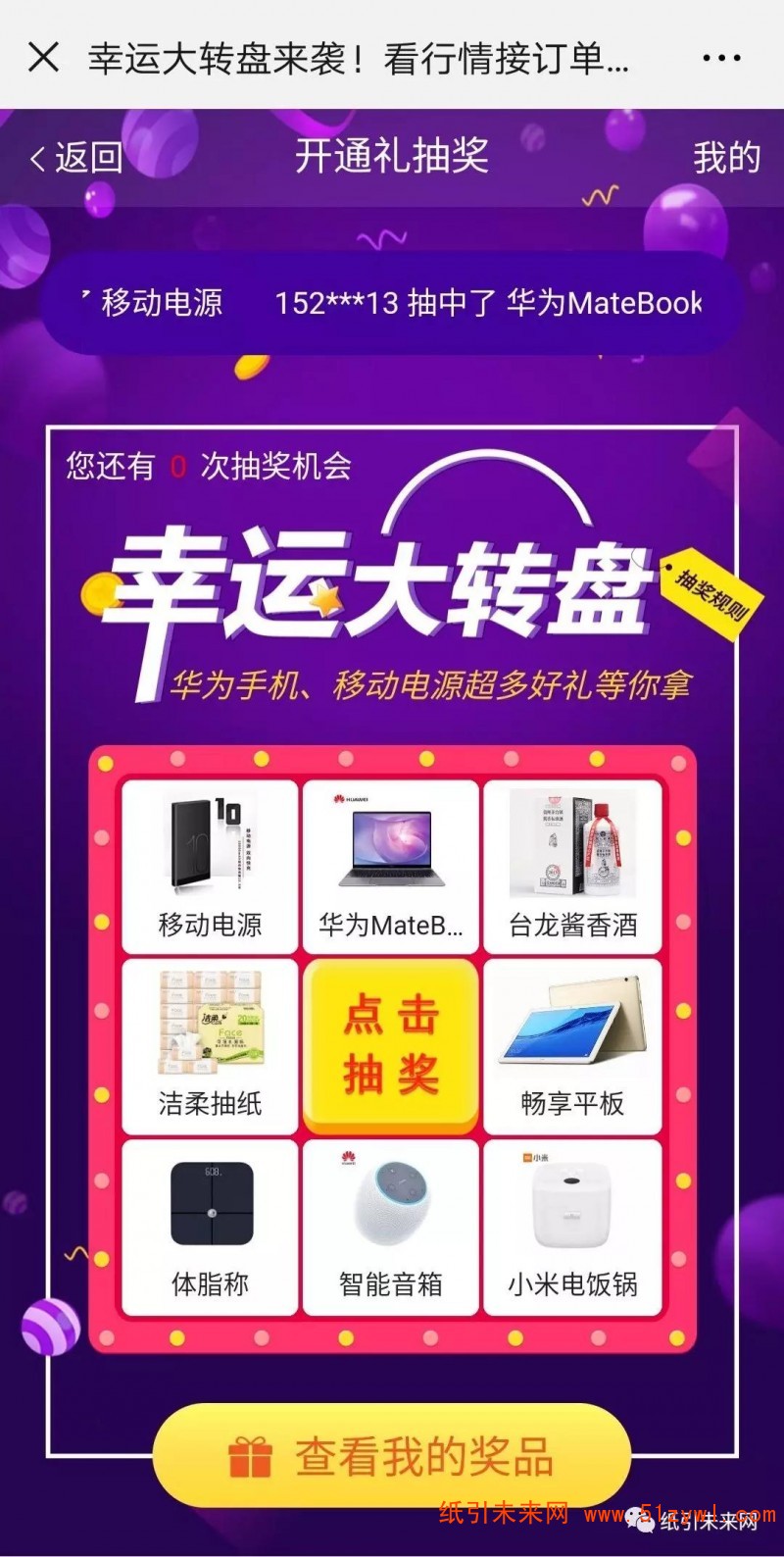Close the web page with X
784x1557 pixels.
[x=43, y=57]
